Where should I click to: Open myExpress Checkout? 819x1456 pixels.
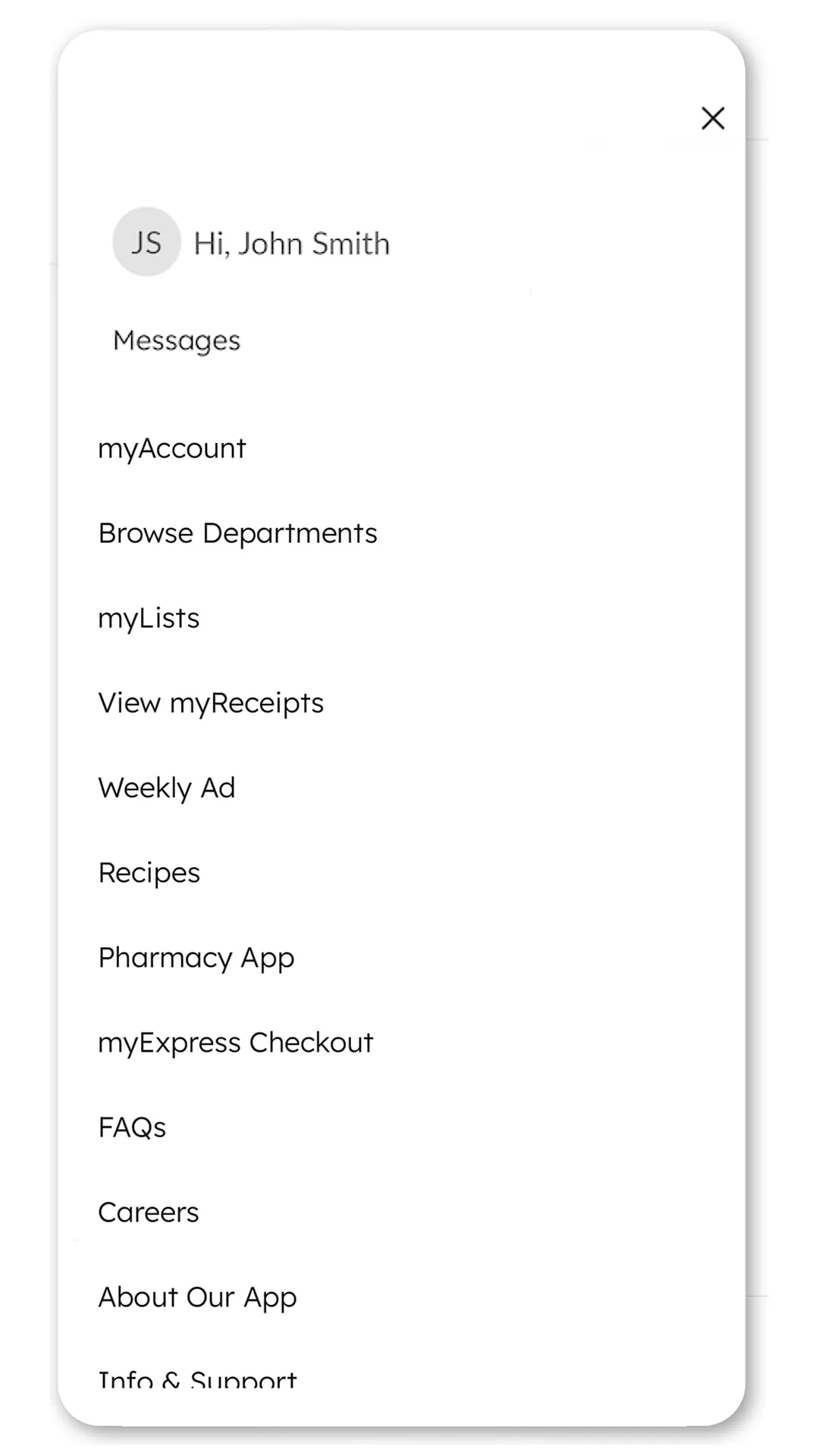point(236,1043)
